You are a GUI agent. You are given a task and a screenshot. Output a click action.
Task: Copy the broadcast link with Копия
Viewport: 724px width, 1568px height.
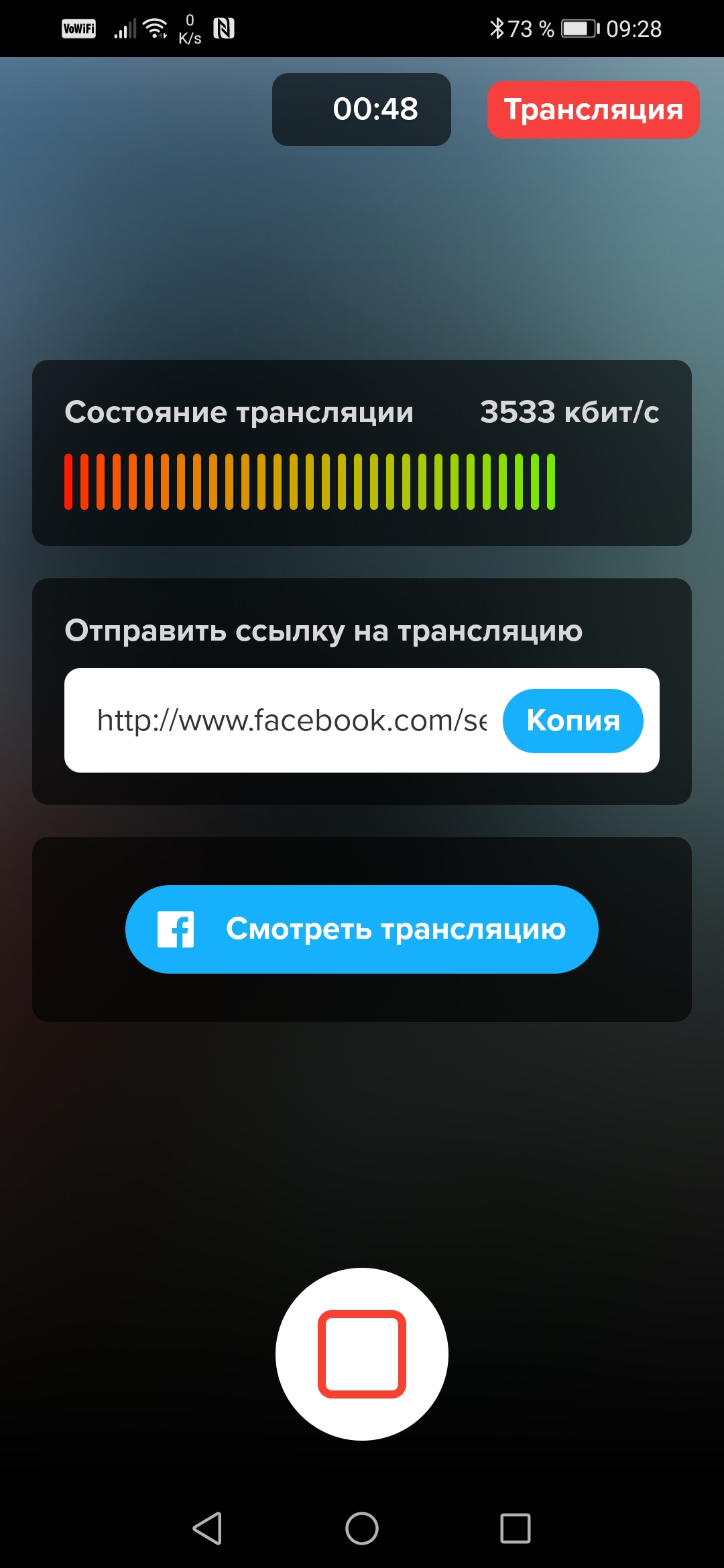pyautogui.click(x=572, y=720)
